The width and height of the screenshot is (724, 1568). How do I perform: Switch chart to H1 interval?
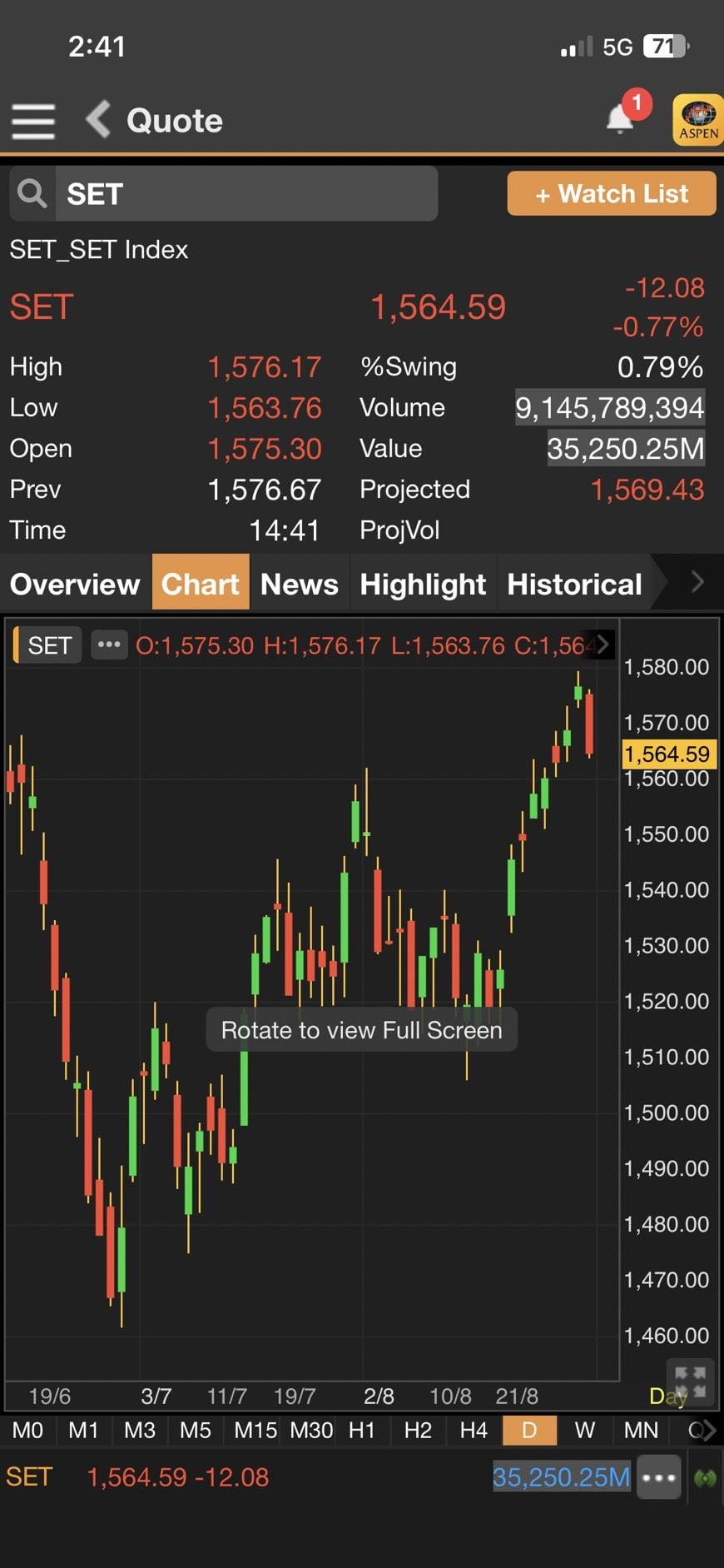(362, 1430)
